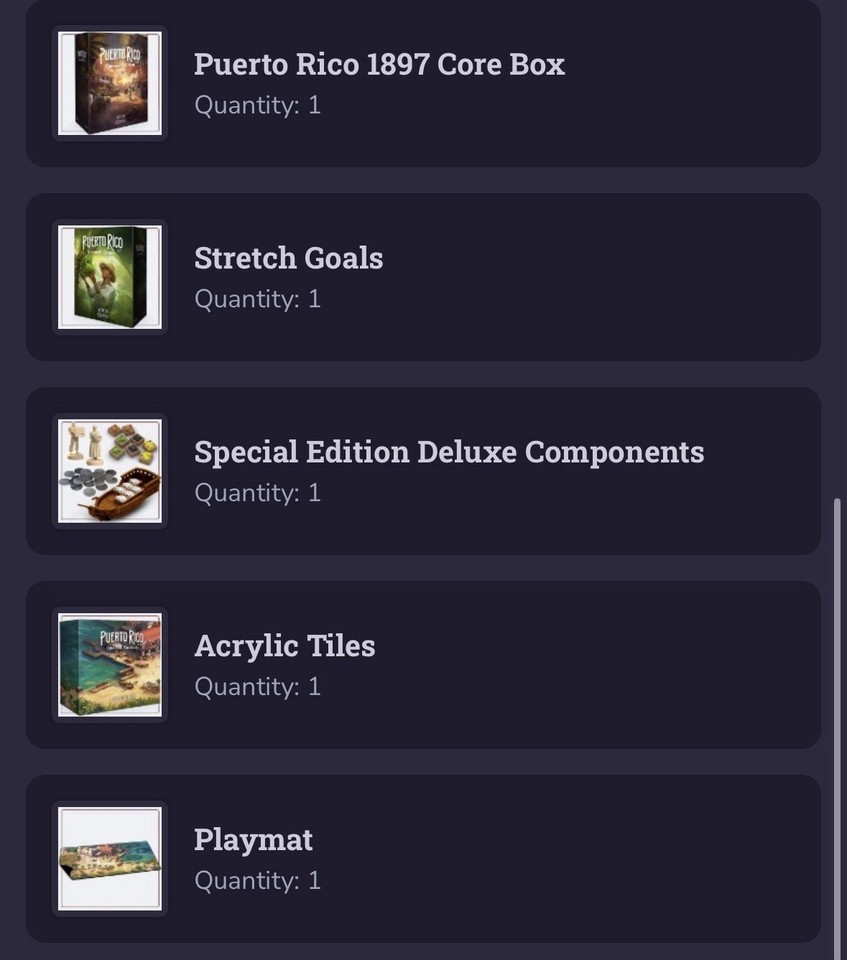Open the Puerto Rico 1897 Core Box item
The height and width of the screenshot is (960, 847).
[379, 65]
